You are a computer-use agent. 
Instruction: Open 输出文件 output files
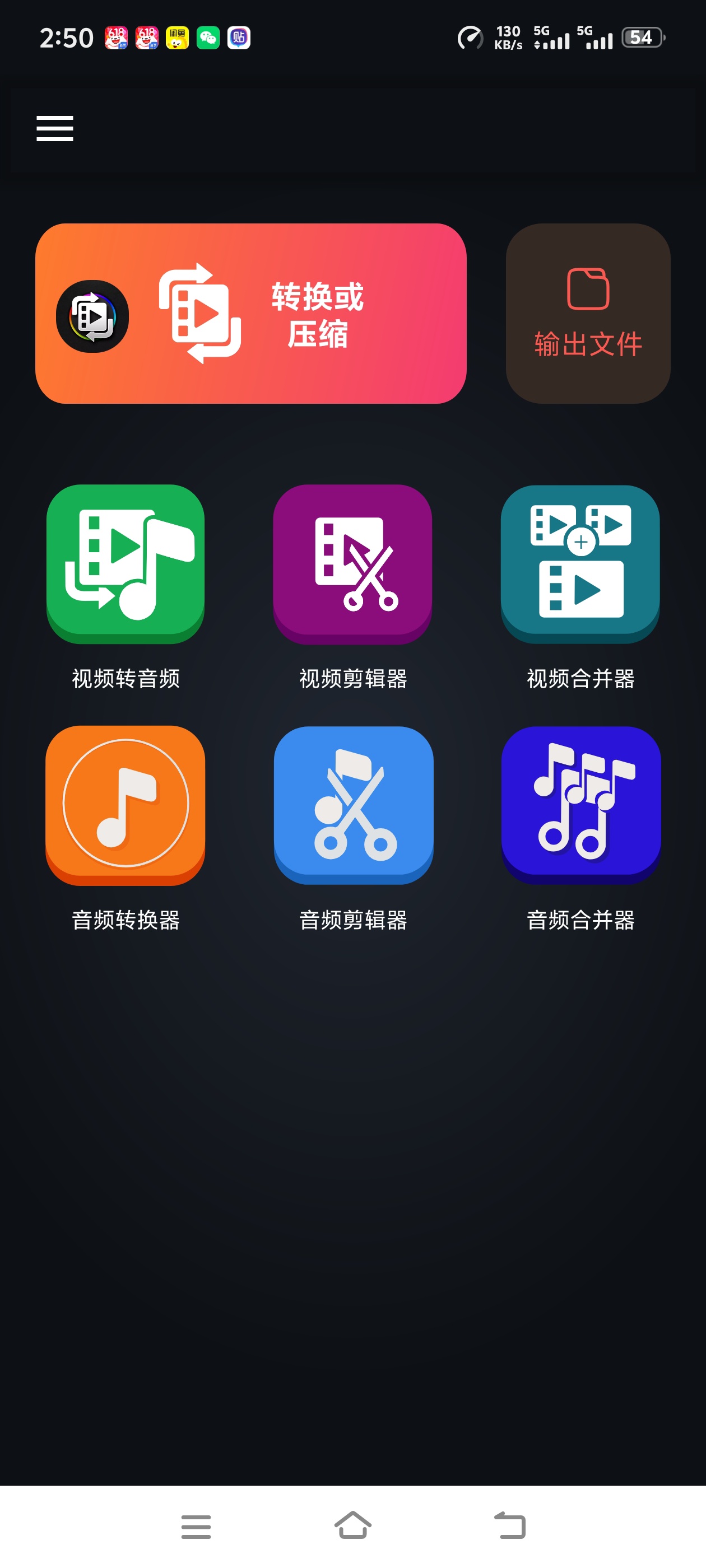(x=588, y=314)
